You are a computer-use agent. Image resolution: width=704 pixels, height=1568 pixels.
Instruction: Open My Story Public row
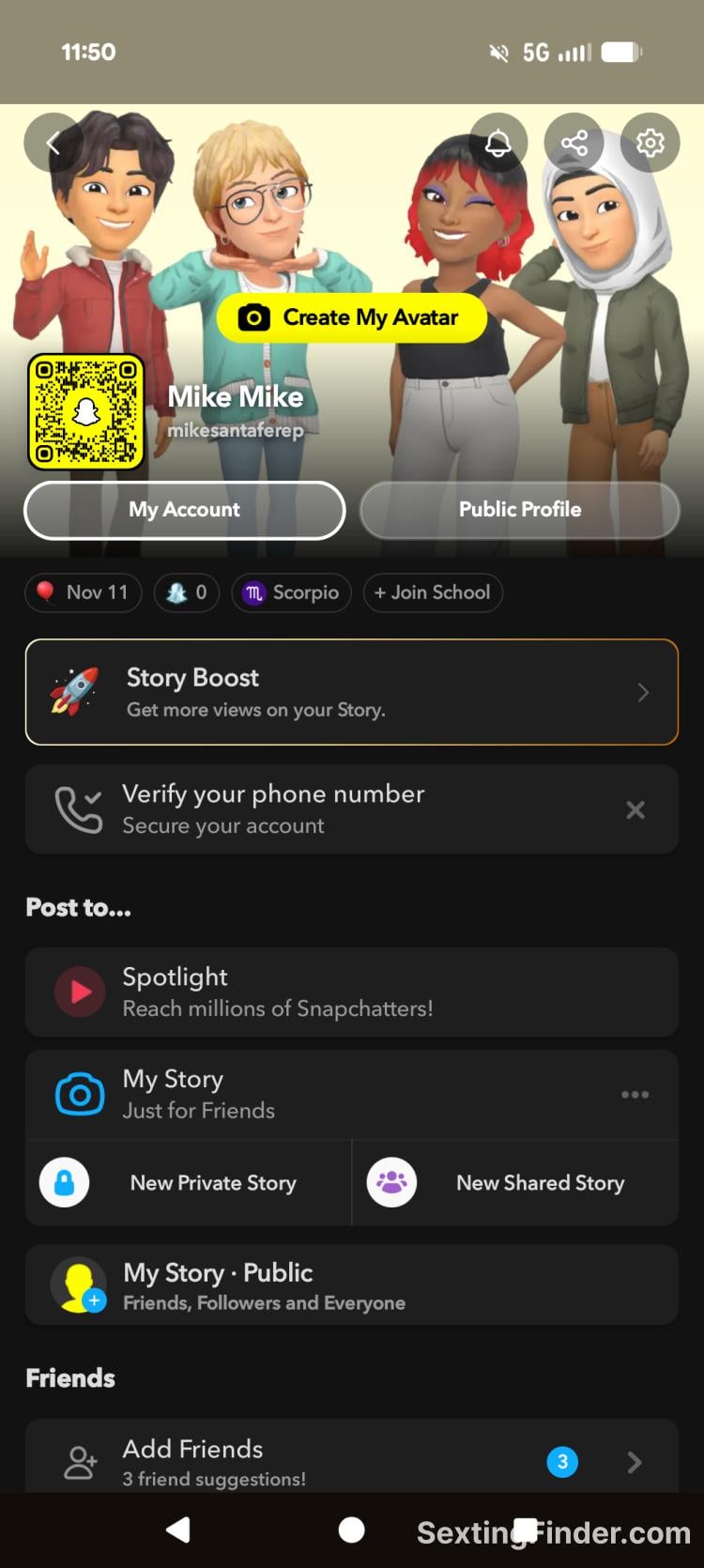pyautogui.click(x=352, y=1284)
